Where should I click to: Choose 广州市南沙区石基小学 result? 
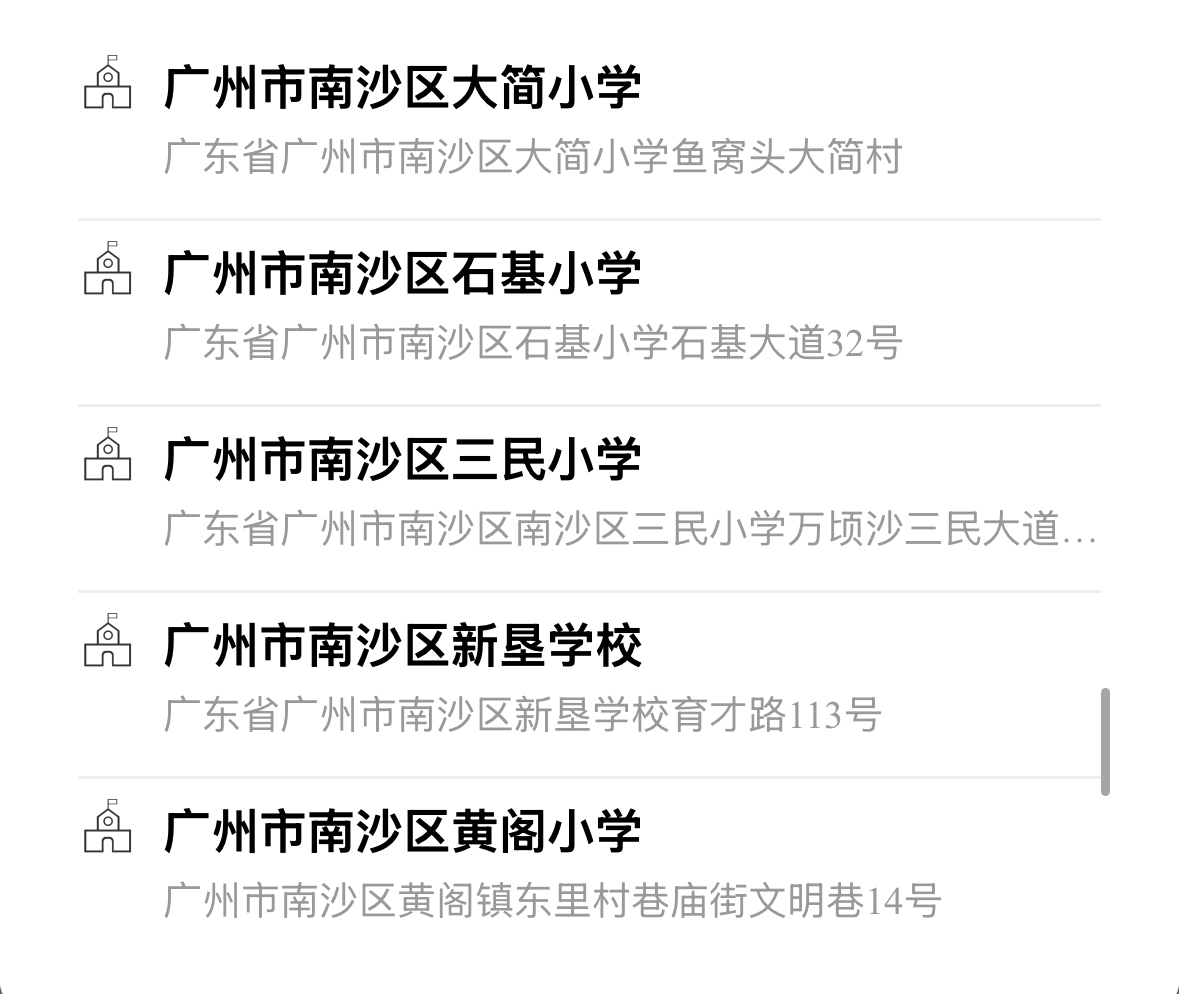[402, 275]
